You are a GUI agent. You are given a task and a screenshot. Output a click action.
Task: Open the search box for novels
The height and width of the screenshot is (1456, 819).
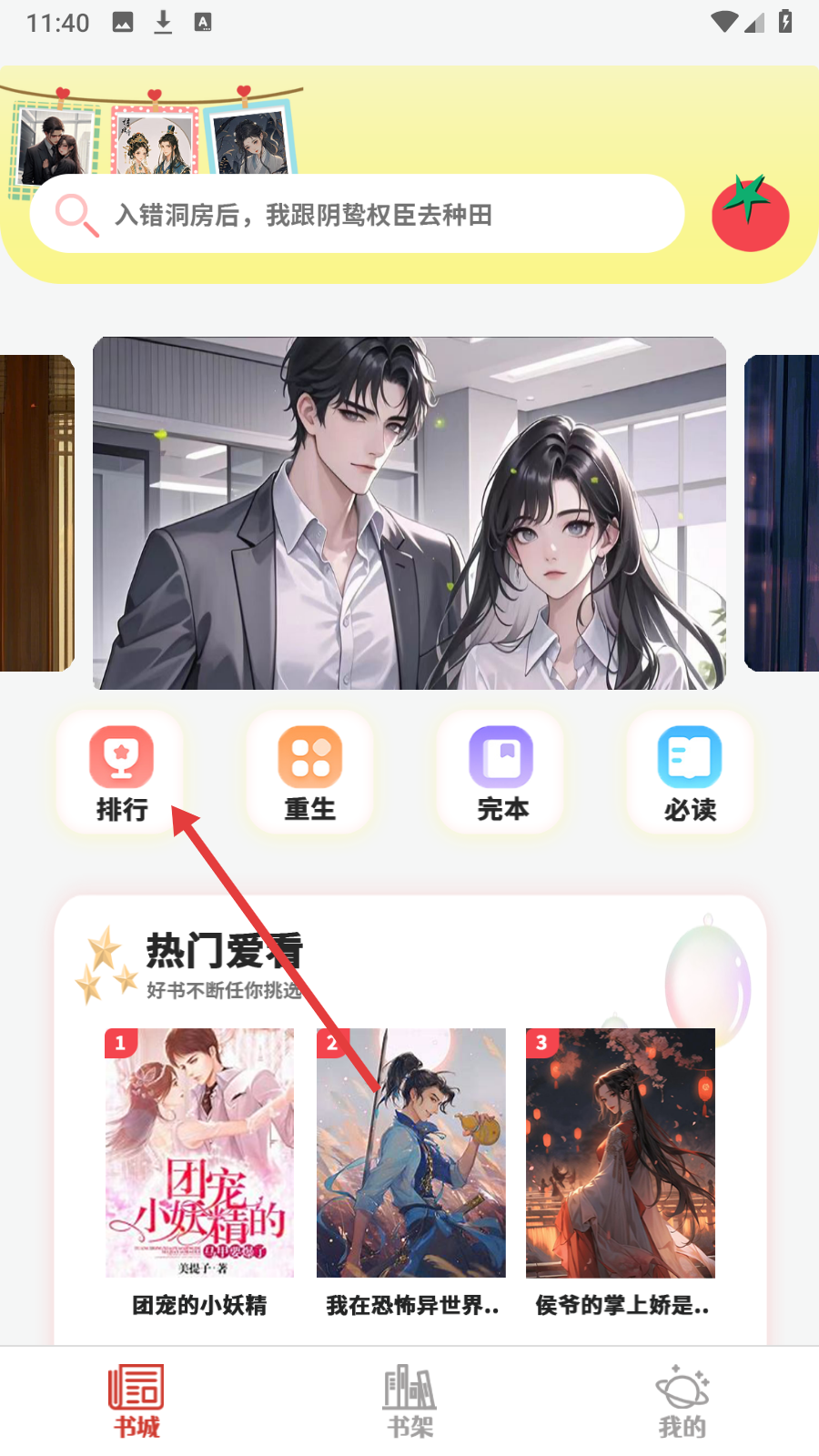(357, 215)
